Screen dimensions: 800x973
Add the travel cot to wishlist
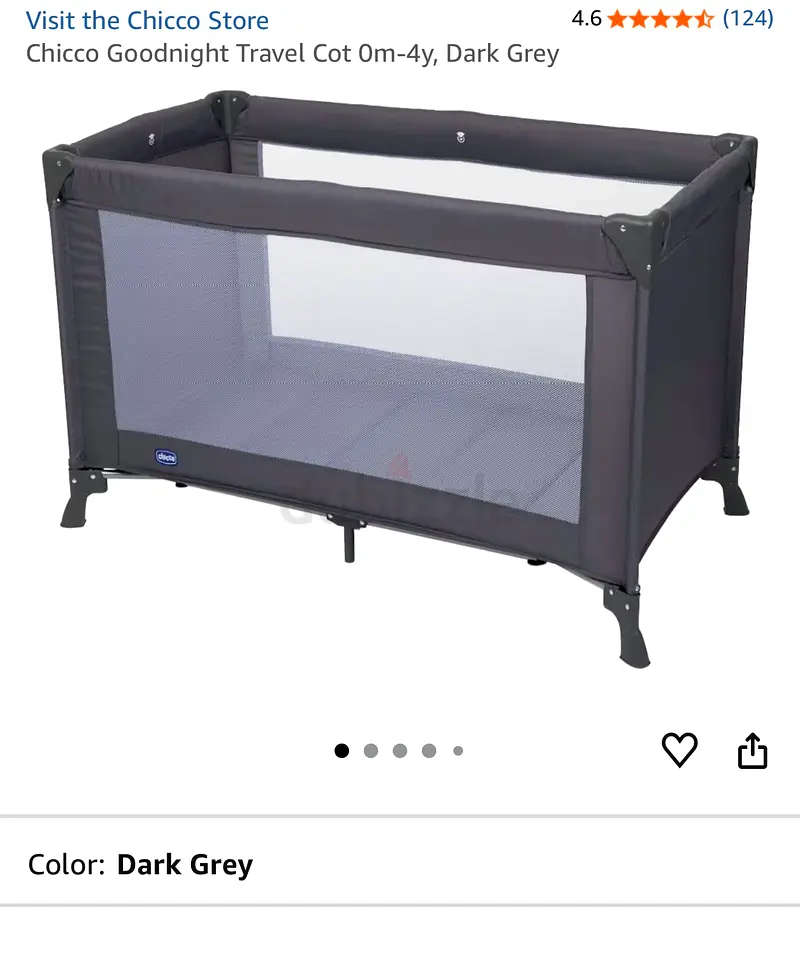point(679,750)
